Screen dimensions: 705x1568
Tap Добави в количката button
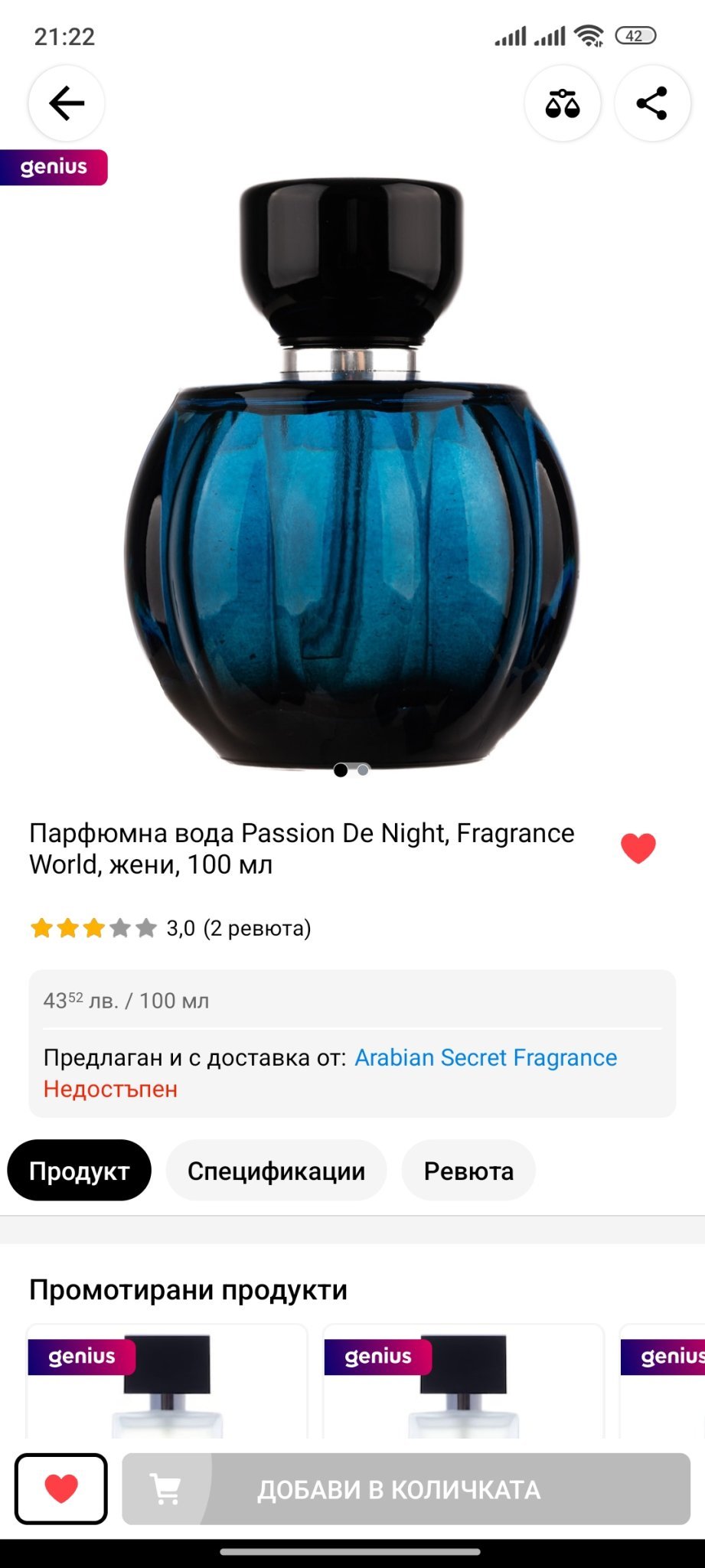(406, 1489)
